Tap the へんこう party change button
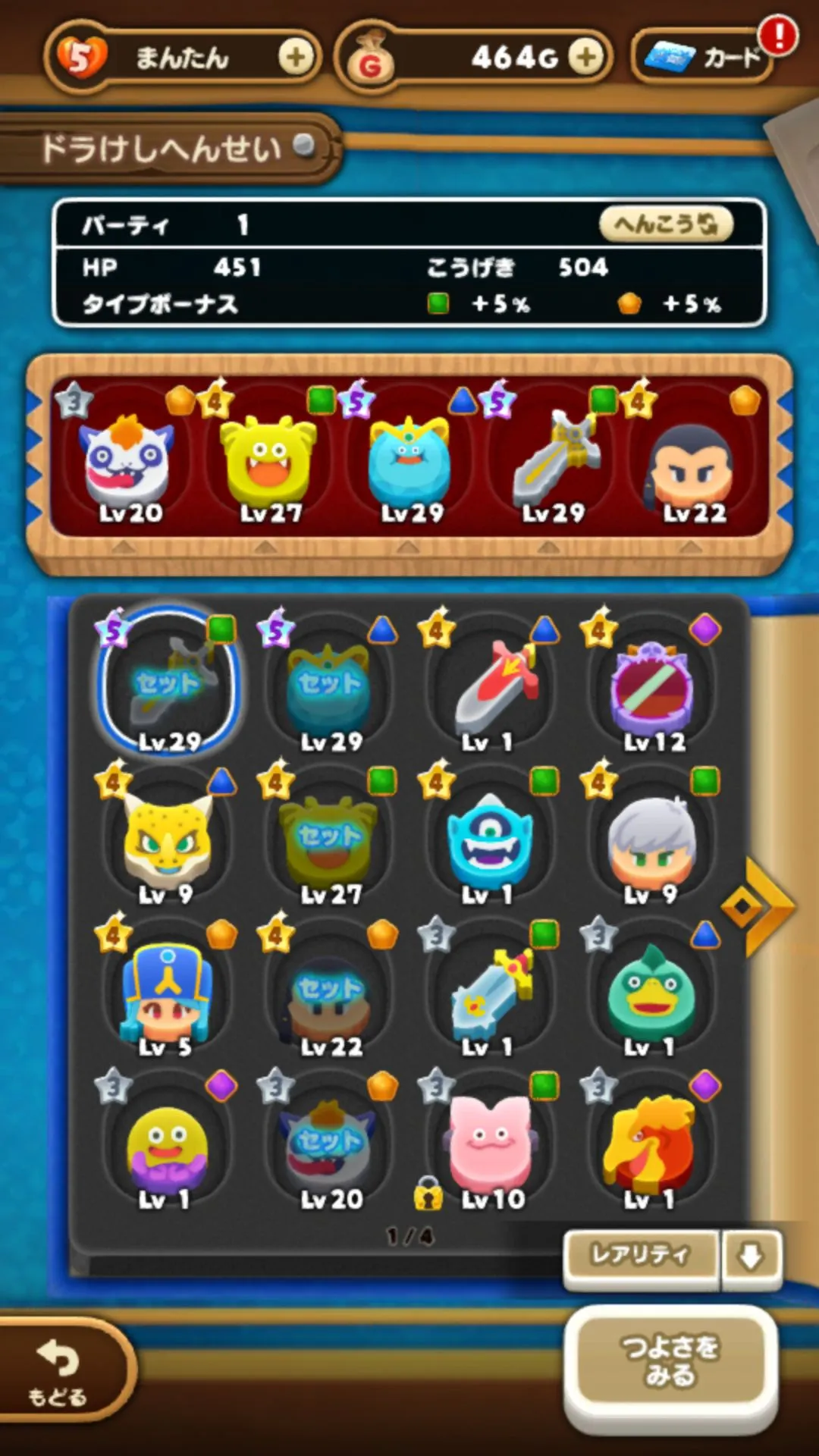 coord(666,224)
